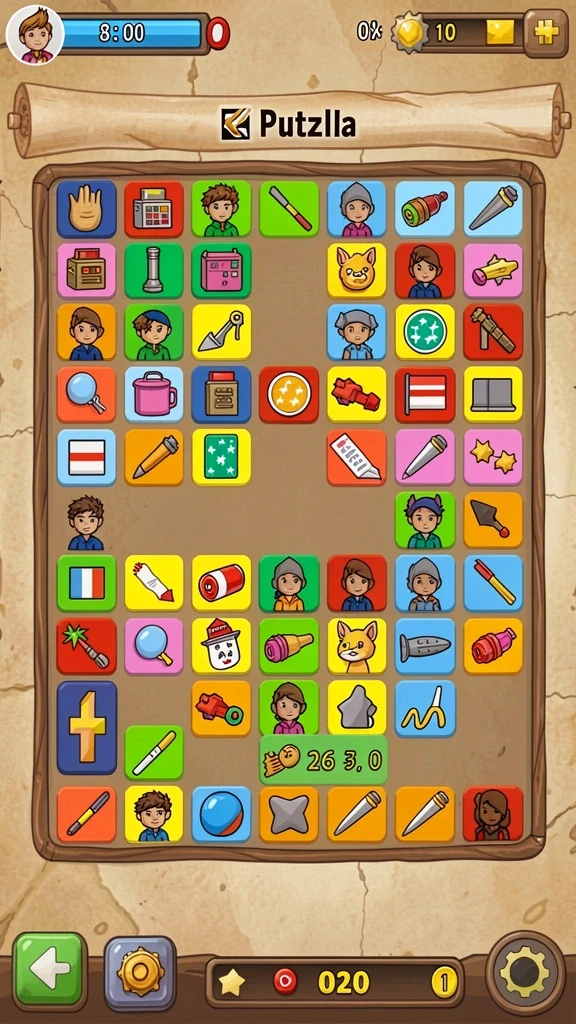Open the player avatar at top left

coord(35,34)
